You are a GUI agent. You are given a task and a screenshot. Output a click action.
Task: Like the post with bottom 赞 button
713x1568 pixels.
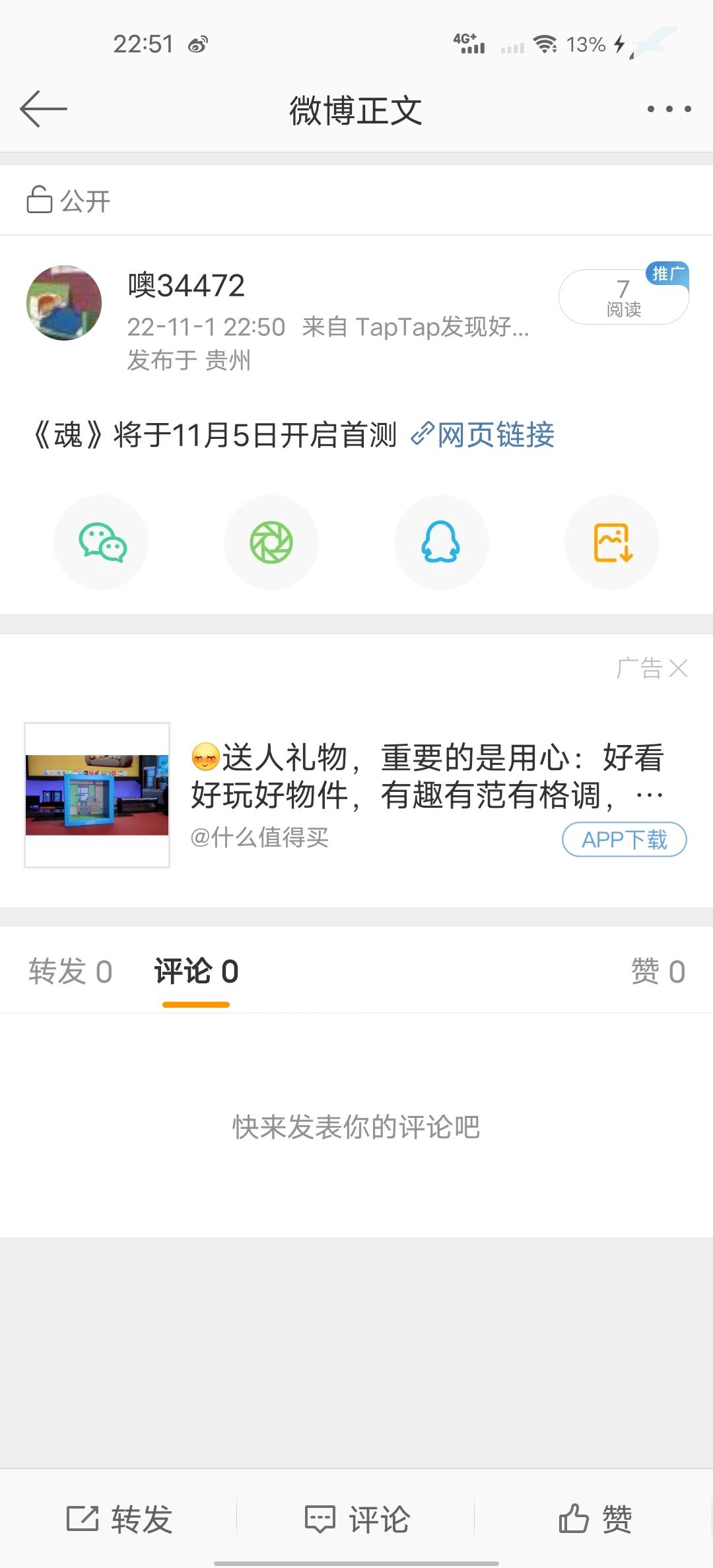point(595,1519)
